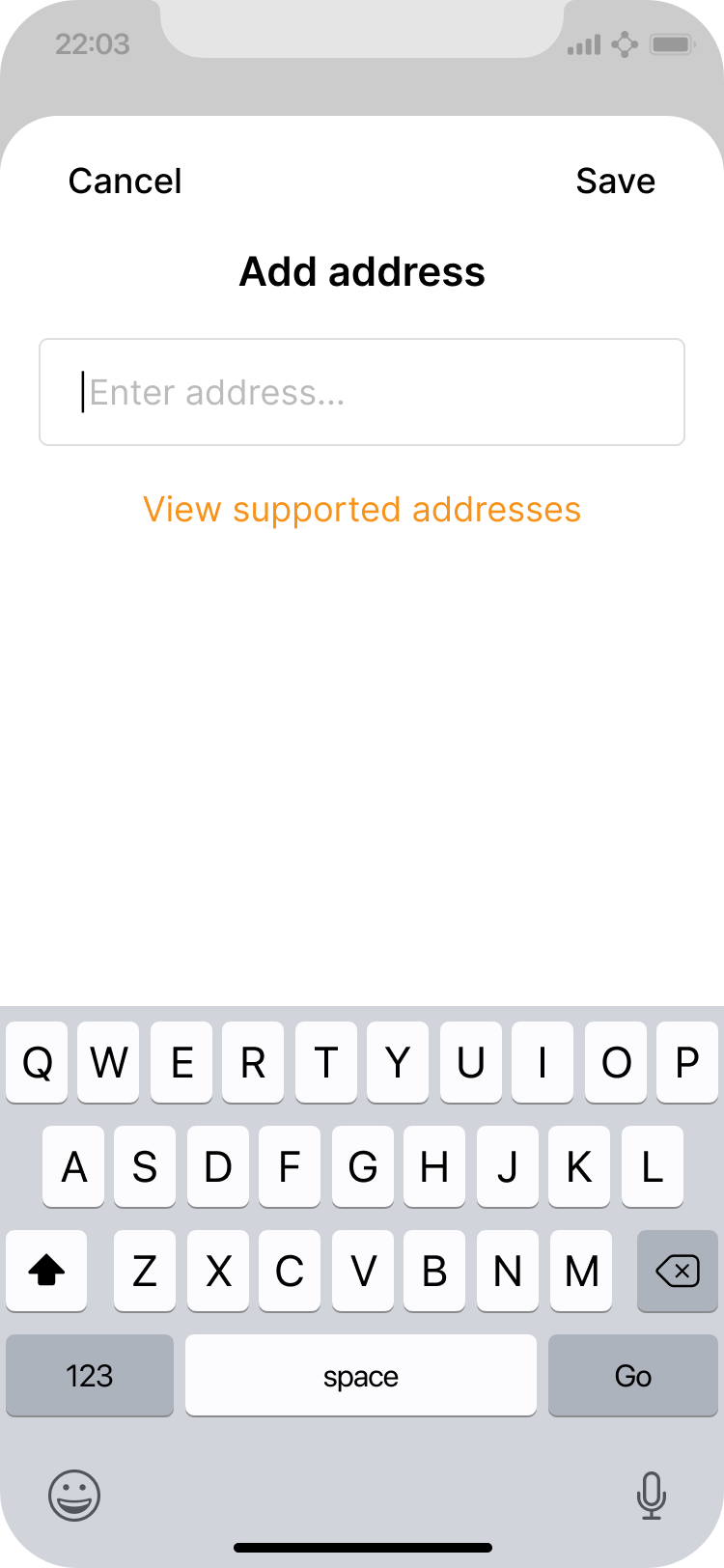
Task: Focus the Enter address field
Action: coord(362,392)
